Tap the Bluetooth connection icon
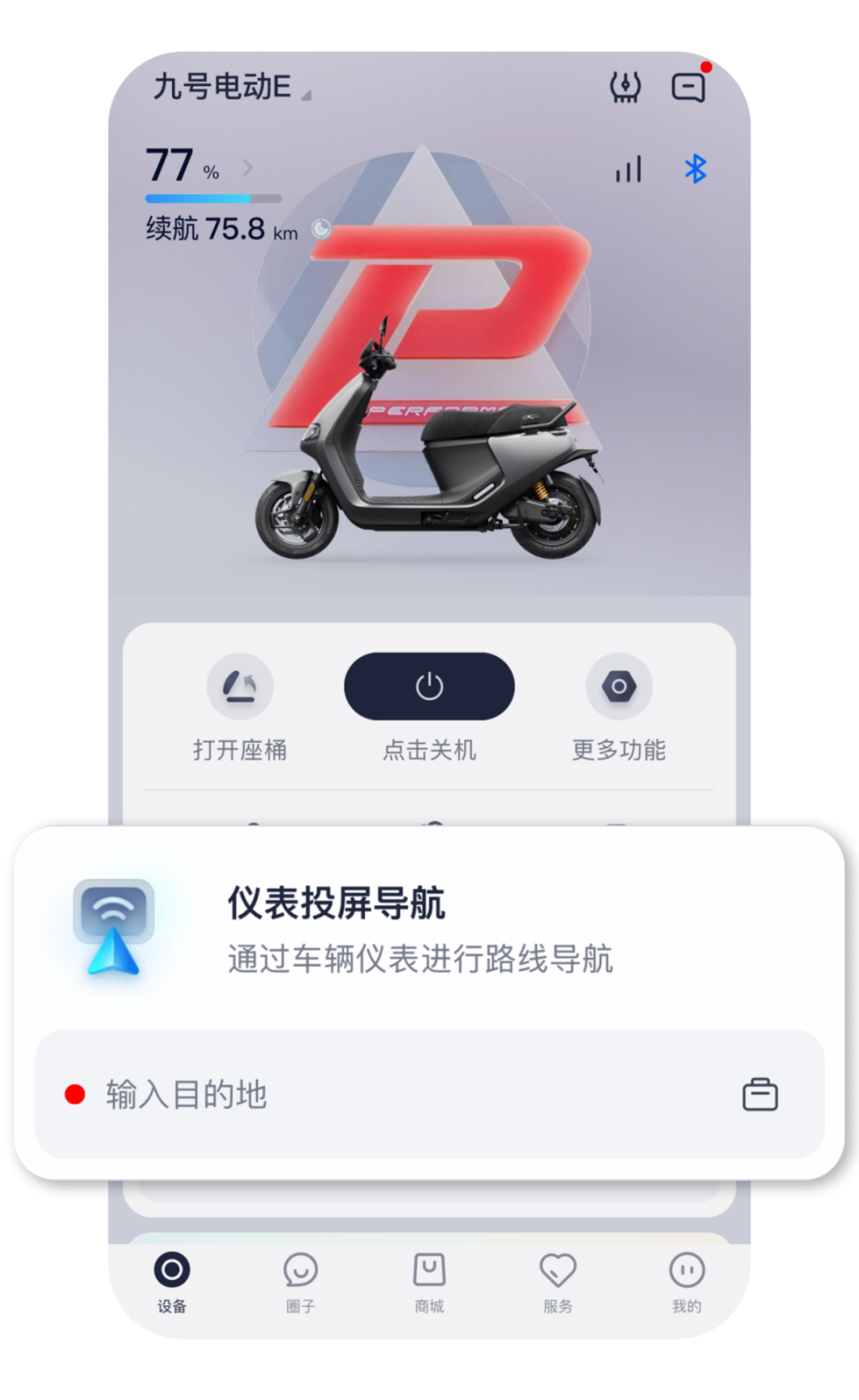859x1400 pixels. coord(694,168)
